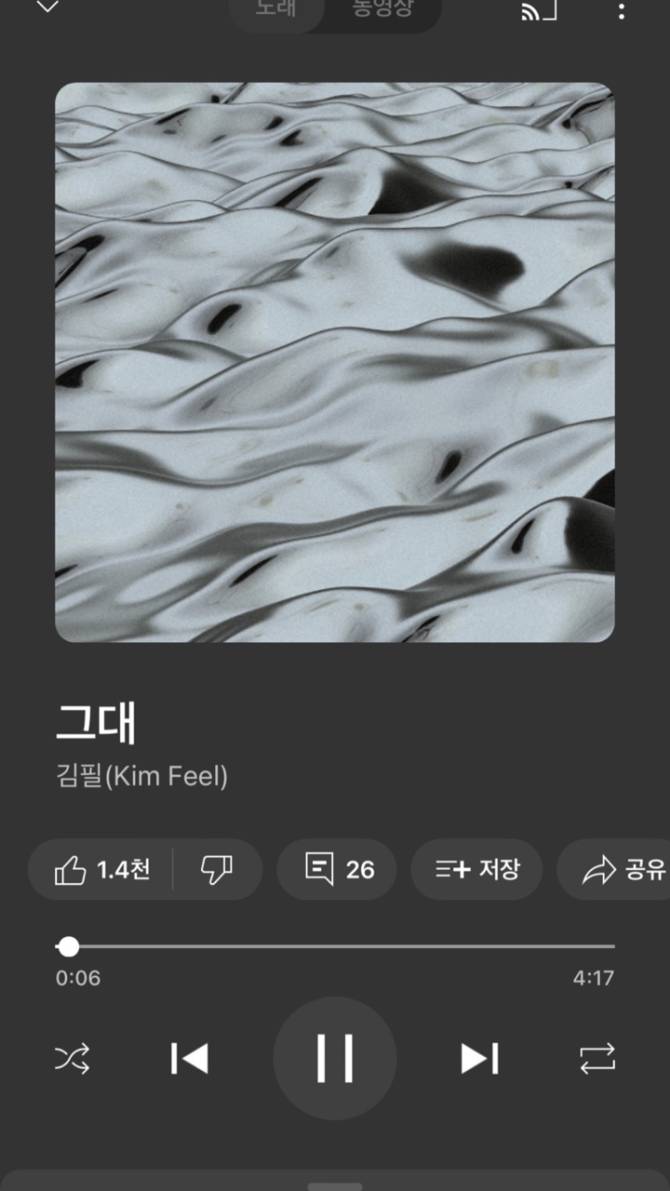Toggle shuffle playback

pos(72,1058)
